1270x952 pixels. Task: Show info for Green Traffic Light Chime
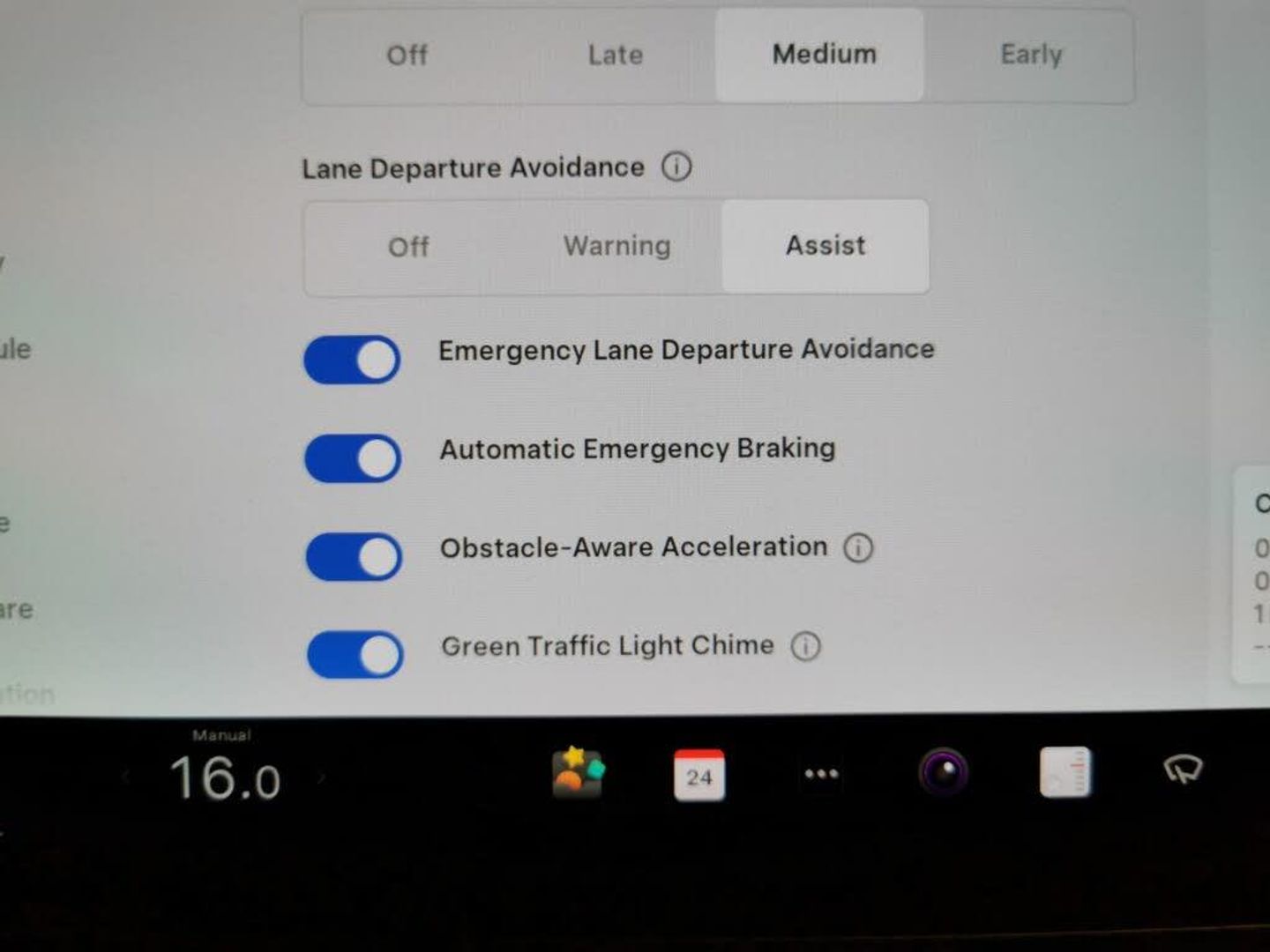(x=804, y=646)
